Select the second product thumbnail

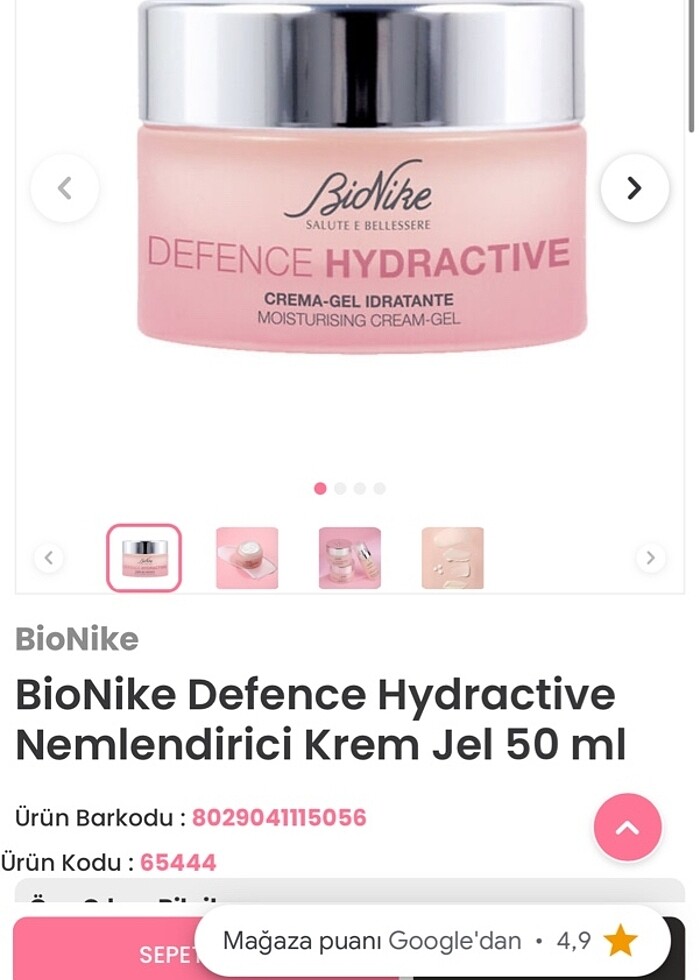[x=247, y=558]
